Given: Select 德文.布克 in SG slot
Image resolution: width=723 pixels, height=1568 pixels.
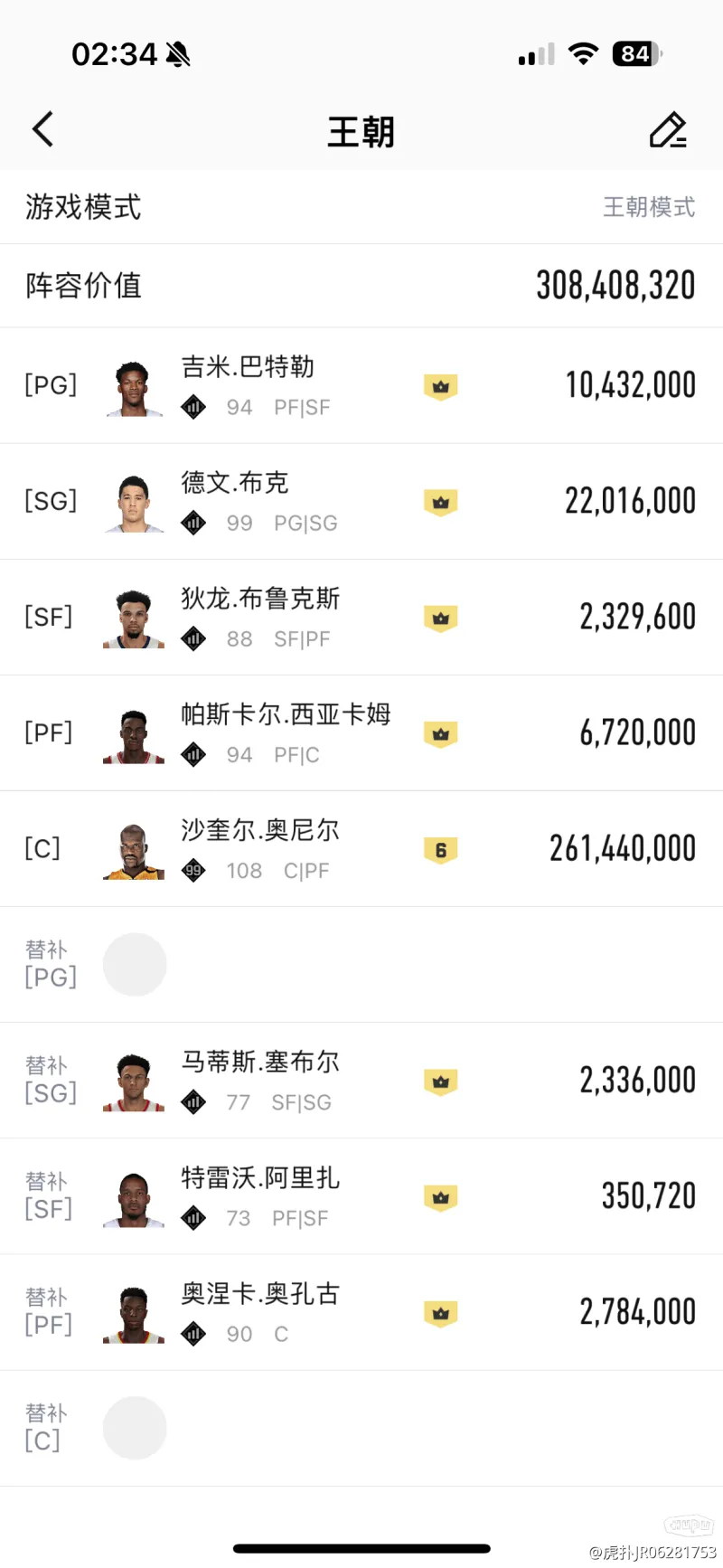Looking at the screenshot, I should coord(361,502).
